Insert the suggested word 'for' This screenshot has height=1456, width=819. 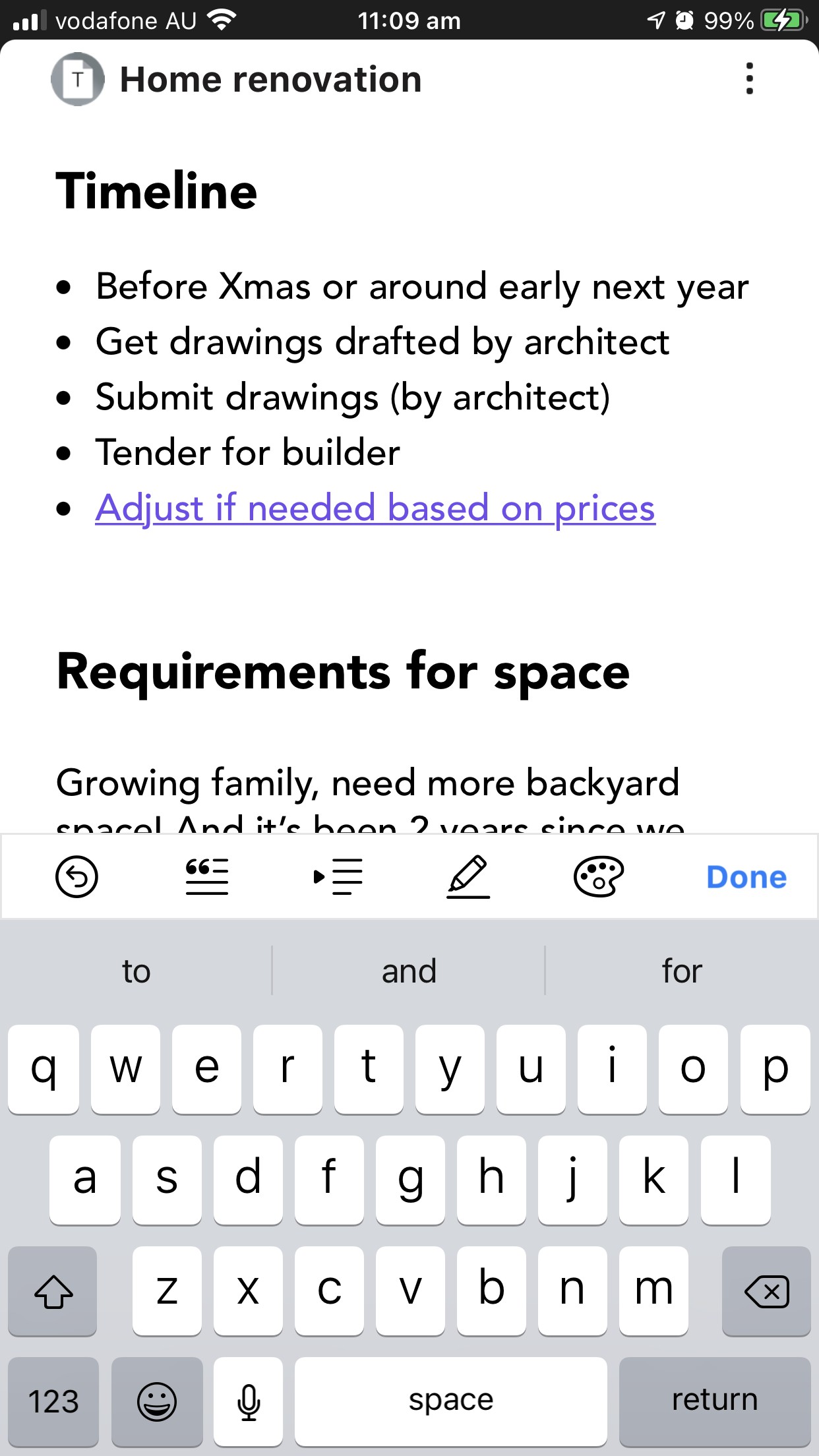pyautogui.click(x=682, y=971)
